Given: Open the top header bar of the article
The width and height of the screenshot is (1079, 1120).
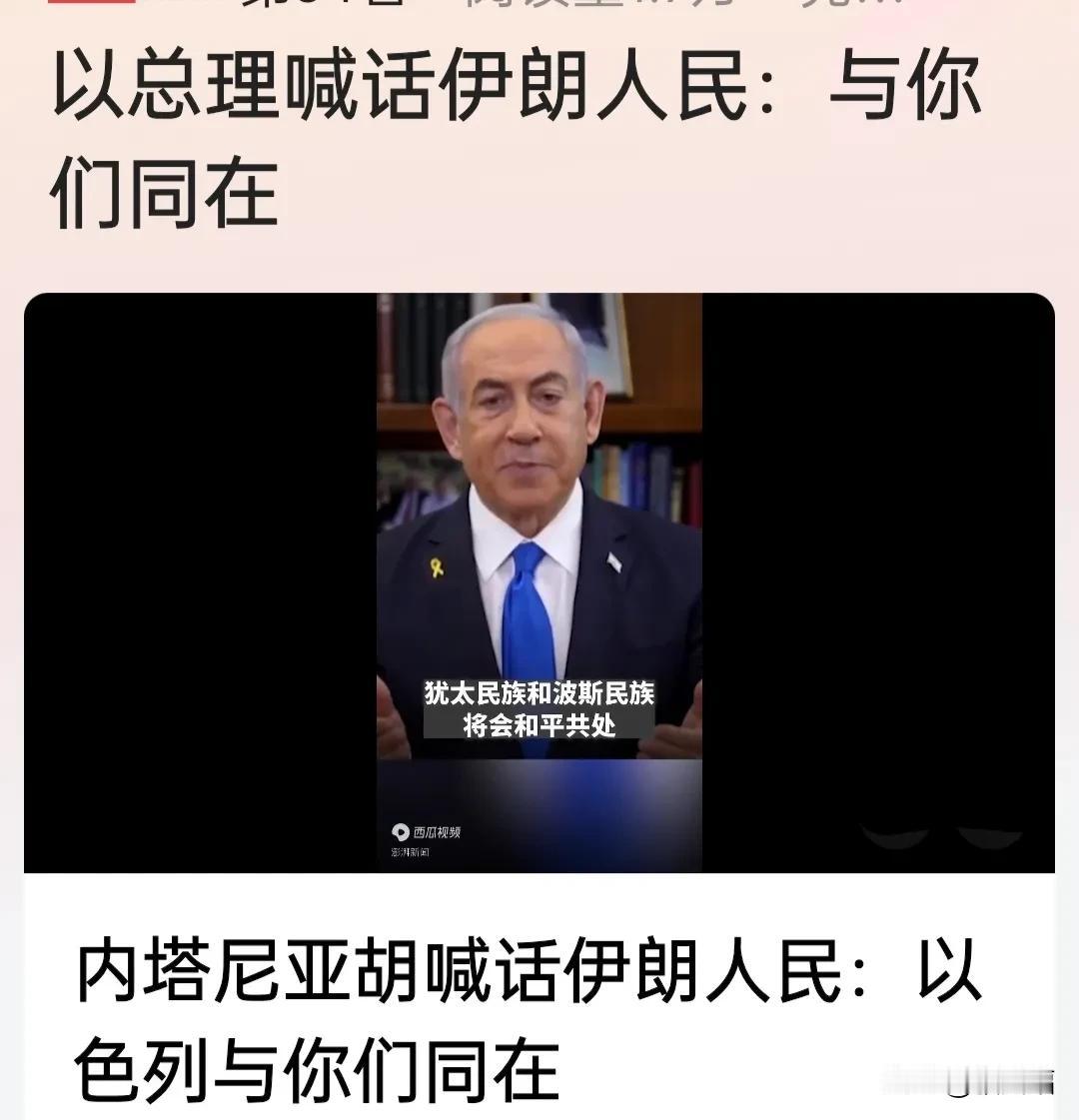Looking at the screenshot, I should pyautogui.click(x=539, y=10).
